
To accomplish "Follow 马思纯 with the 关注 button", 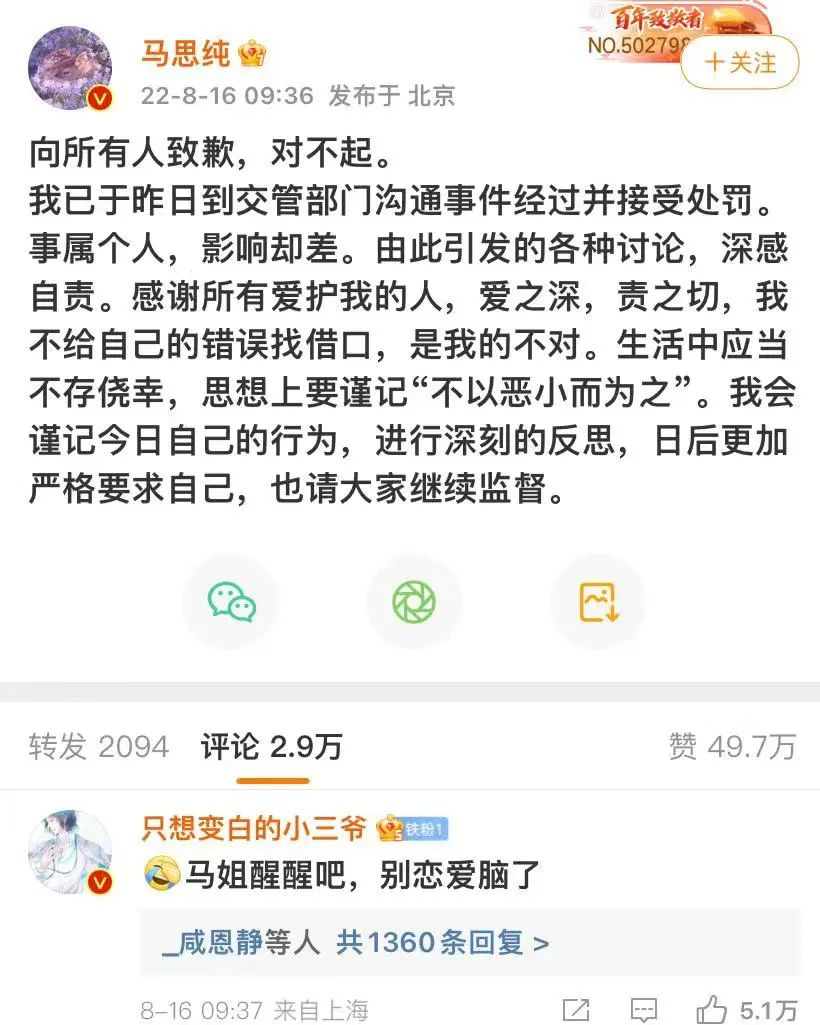I will [740, 63].
